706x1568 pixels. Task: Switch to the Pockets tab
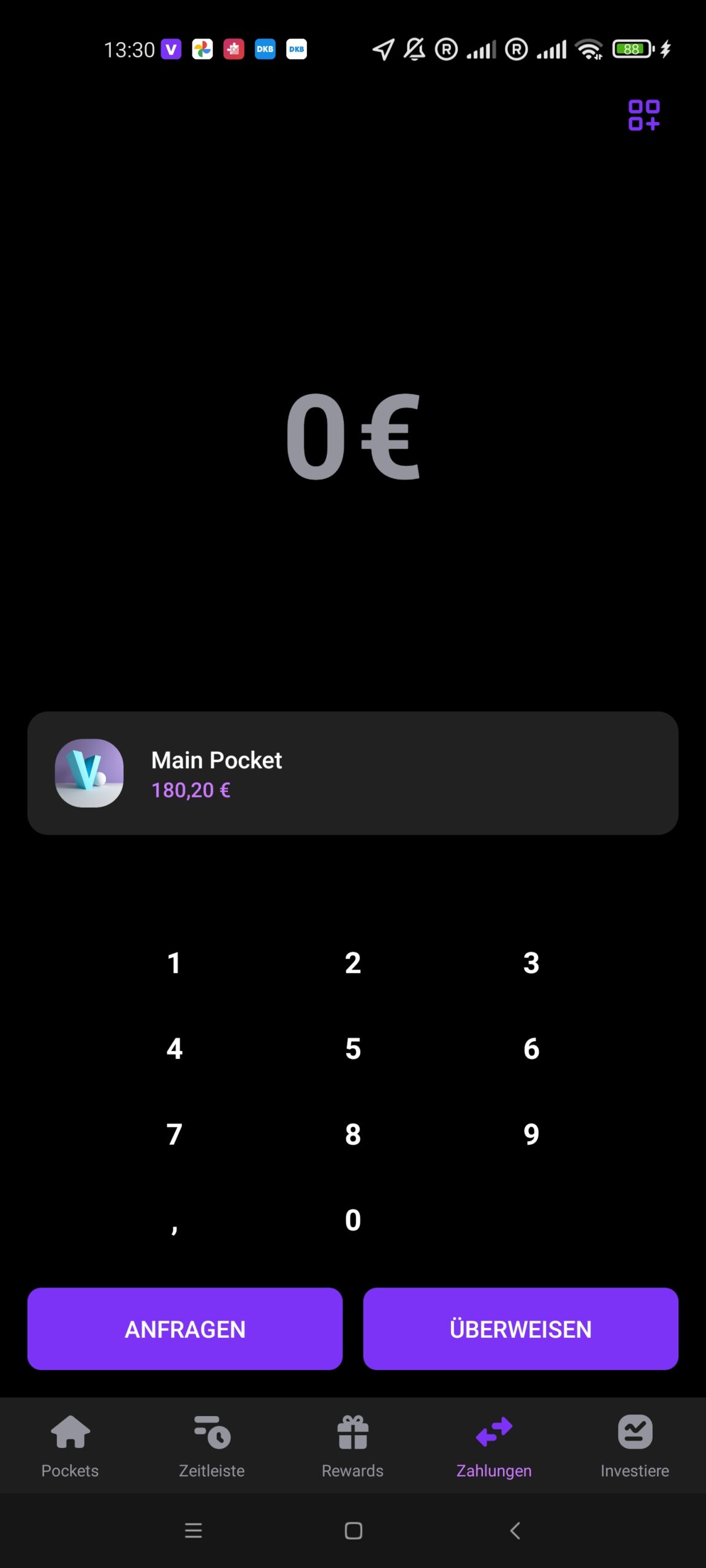pos(70,1447)
